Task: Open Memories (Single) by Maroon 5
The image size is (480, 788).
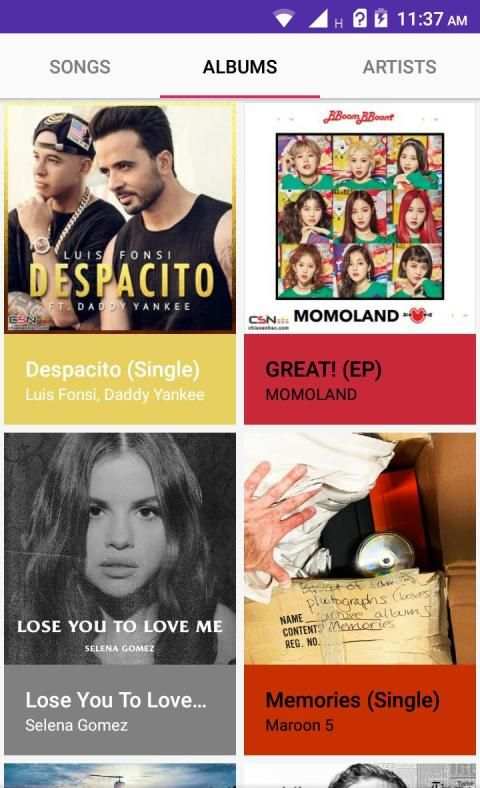Action: pos(360,594)
